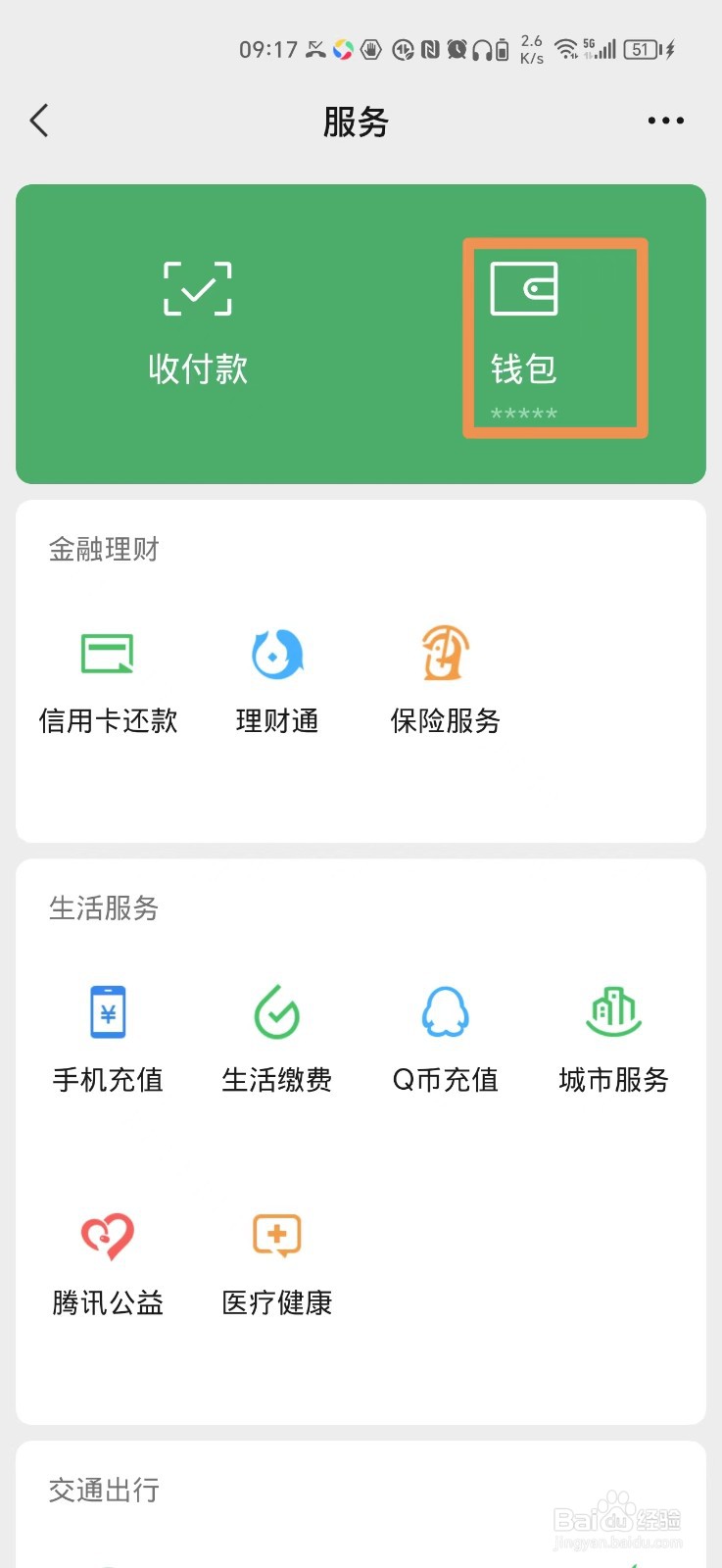
Task: Open 腾讯公益 charity
Action: click(x=108, y=1264)
